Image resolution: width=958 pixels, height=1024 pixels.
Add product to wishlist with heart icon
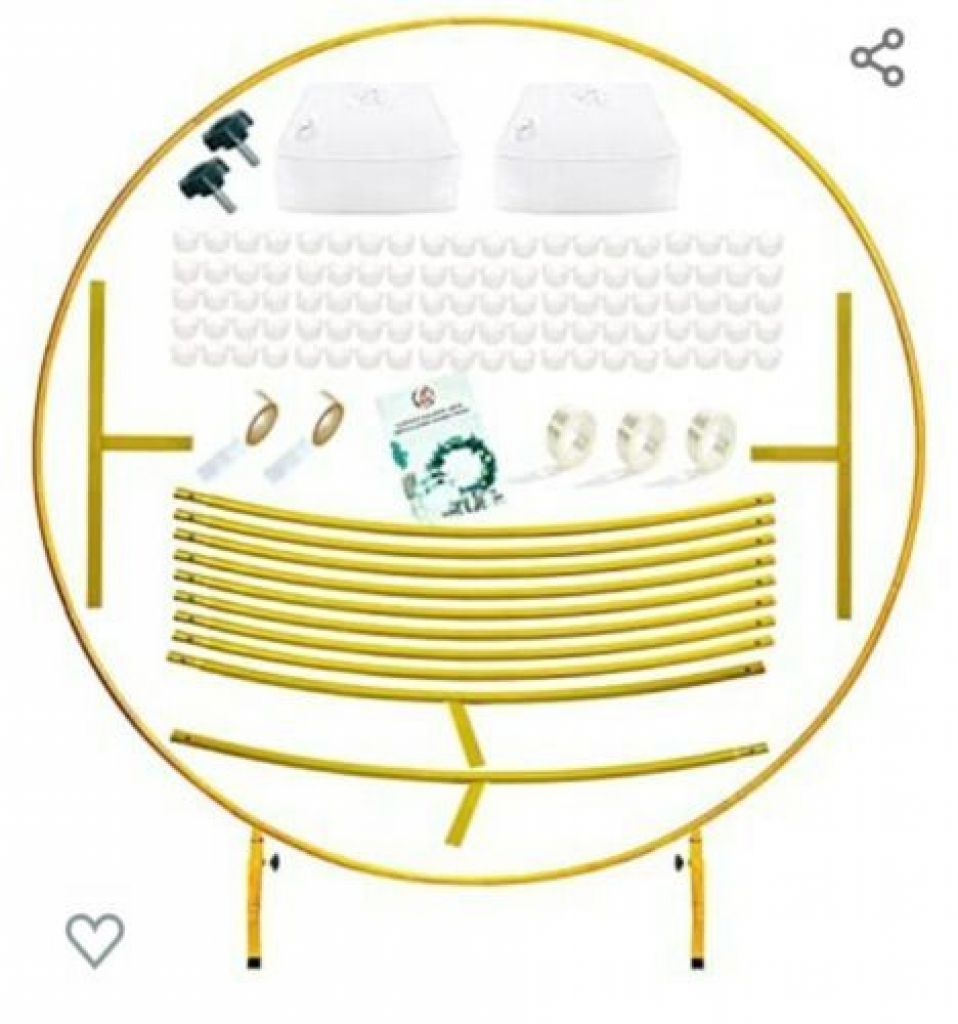click(95, 939)
